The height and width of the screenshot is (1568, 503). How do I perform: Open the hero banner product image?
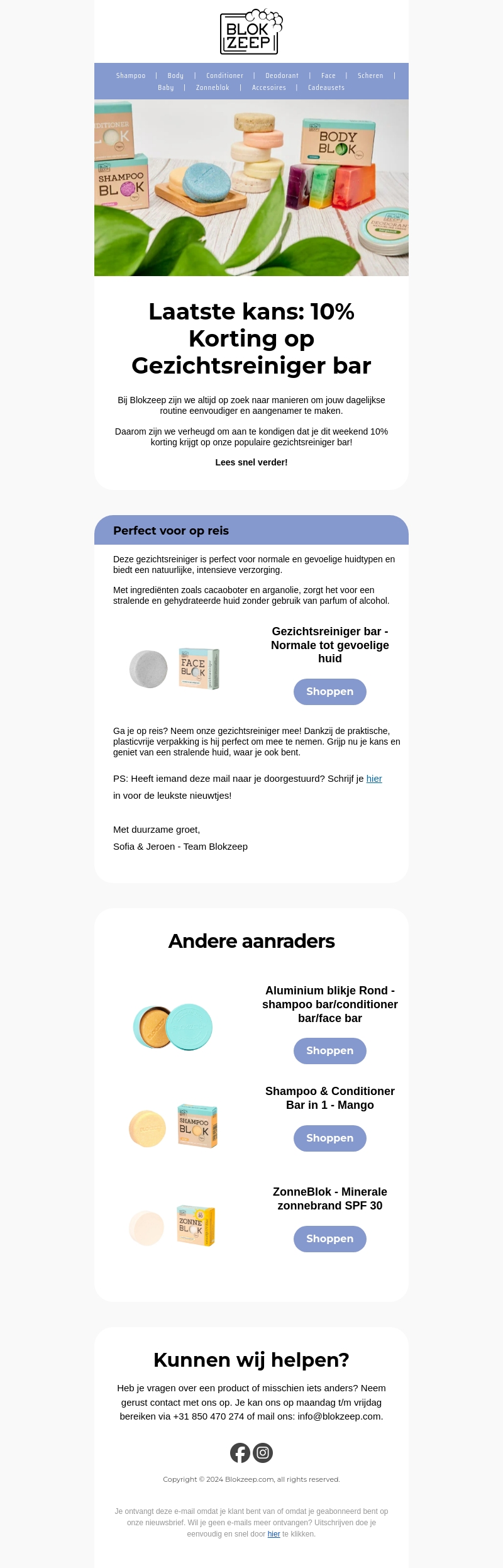click(251, 187)
